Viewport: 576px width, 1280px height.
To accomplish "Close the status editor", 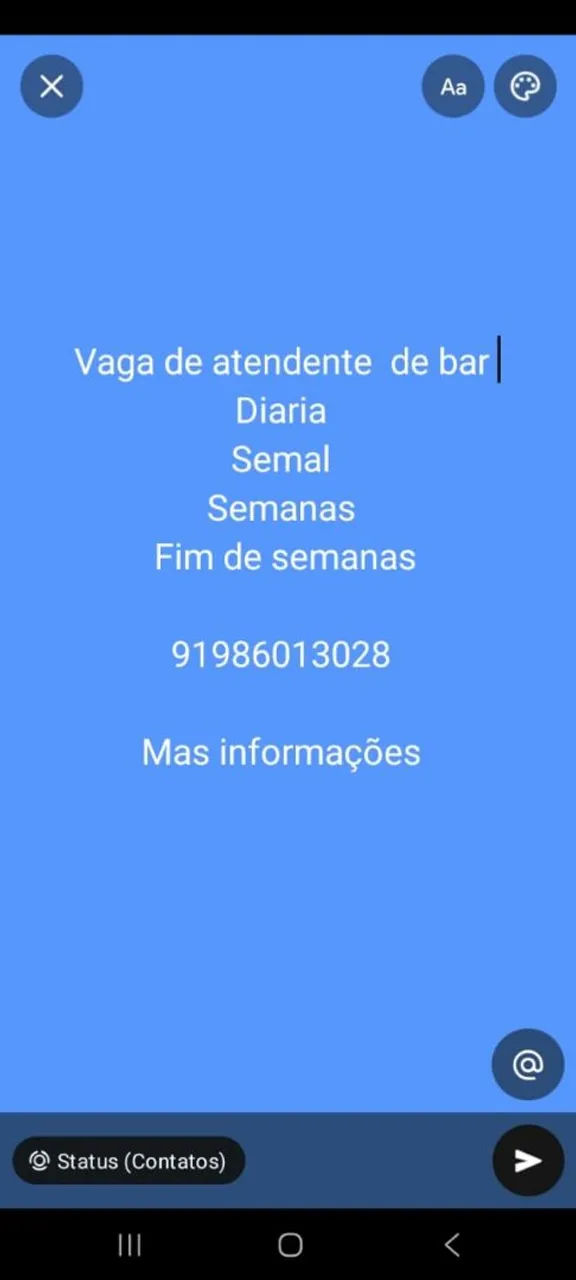I will tap(52, 86).
